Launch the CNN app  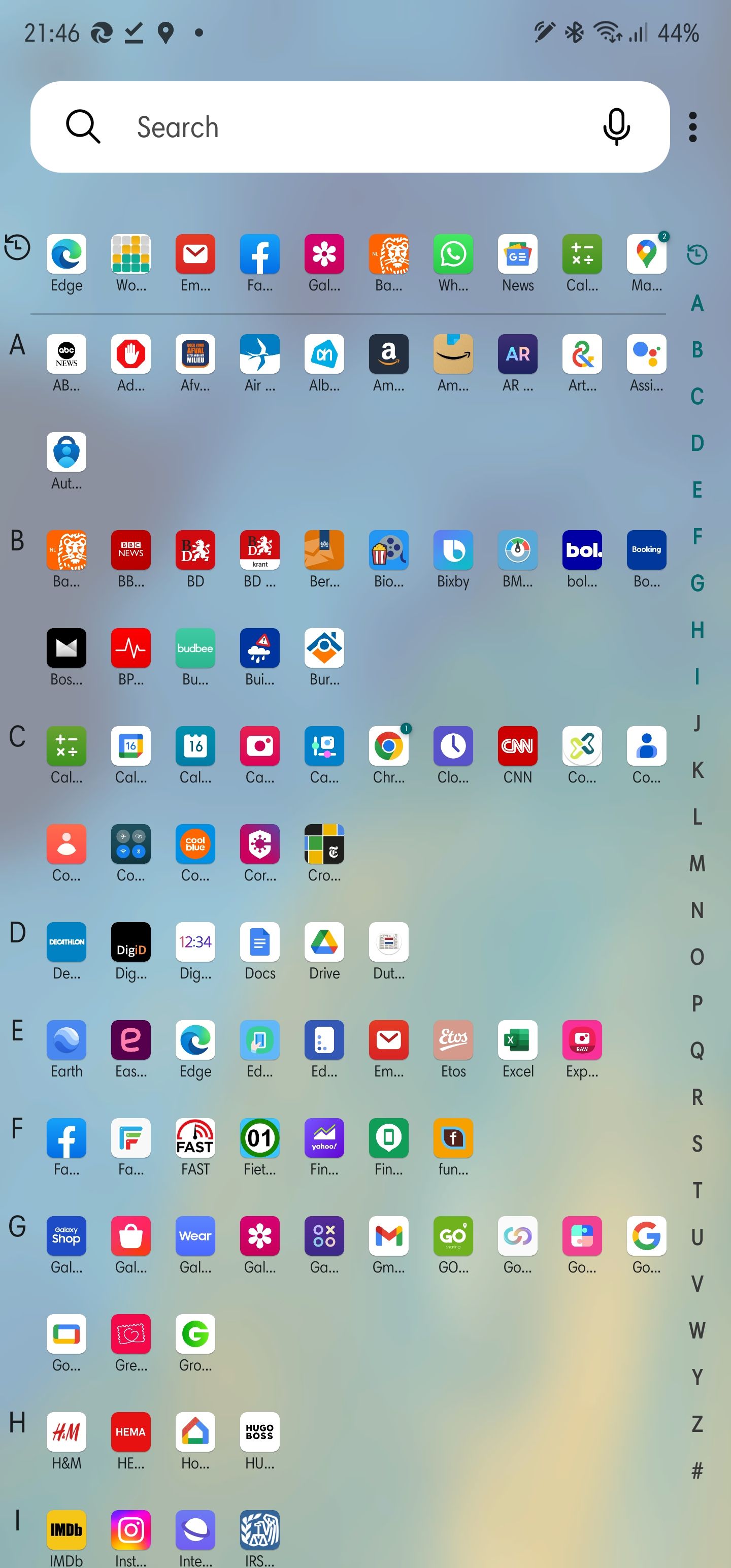tap(517, 746)
